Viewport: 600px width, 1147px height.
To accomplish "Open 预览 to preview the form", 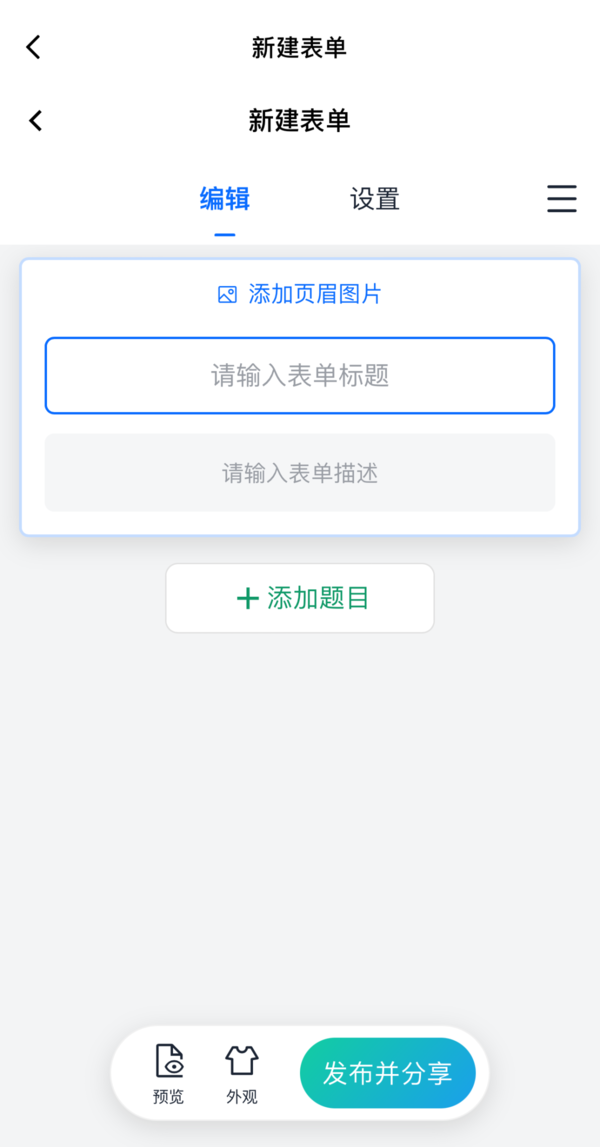I will pyautogui.click(x=168, y=1074).
